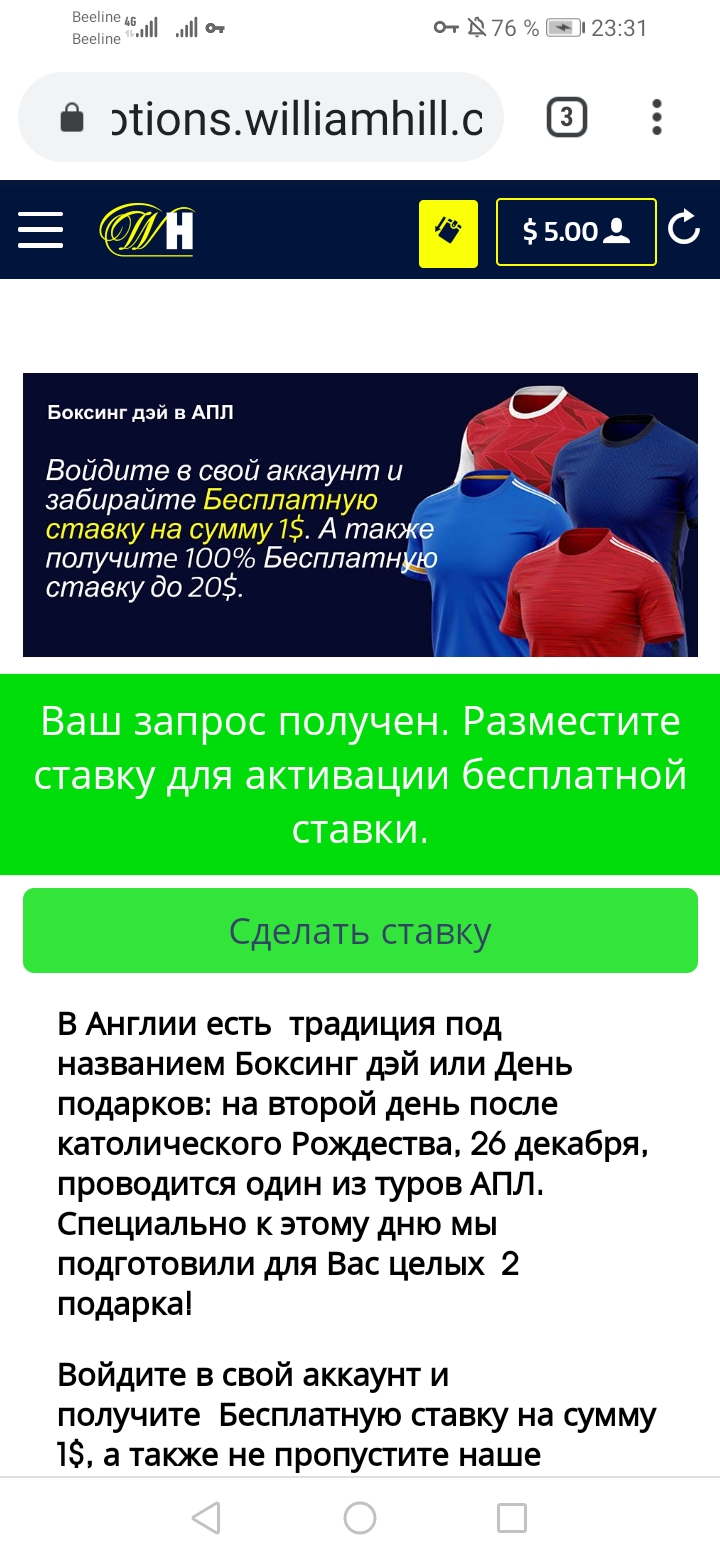Go to the home screen

360,1518
